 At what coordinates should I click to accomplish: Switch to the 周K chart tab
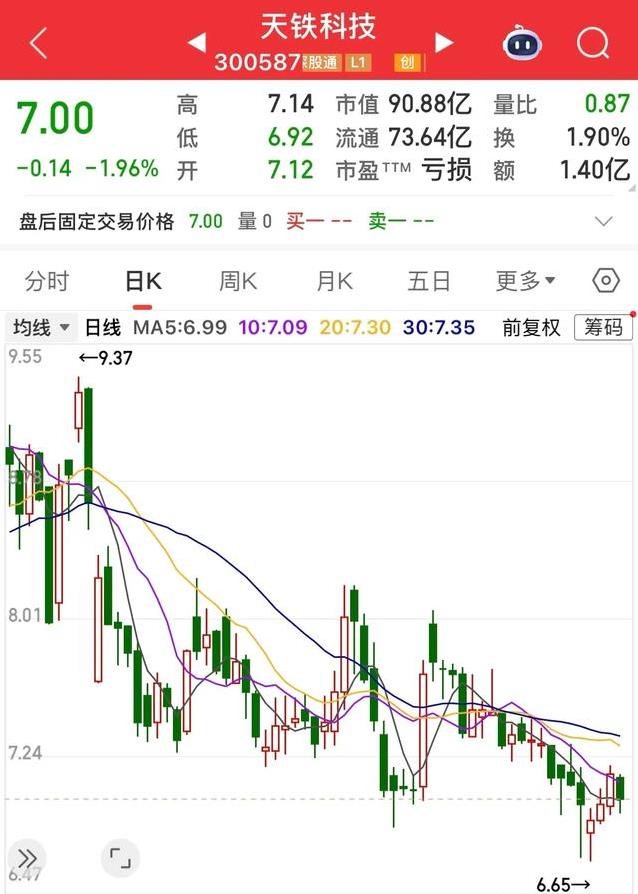pos(238,281)
